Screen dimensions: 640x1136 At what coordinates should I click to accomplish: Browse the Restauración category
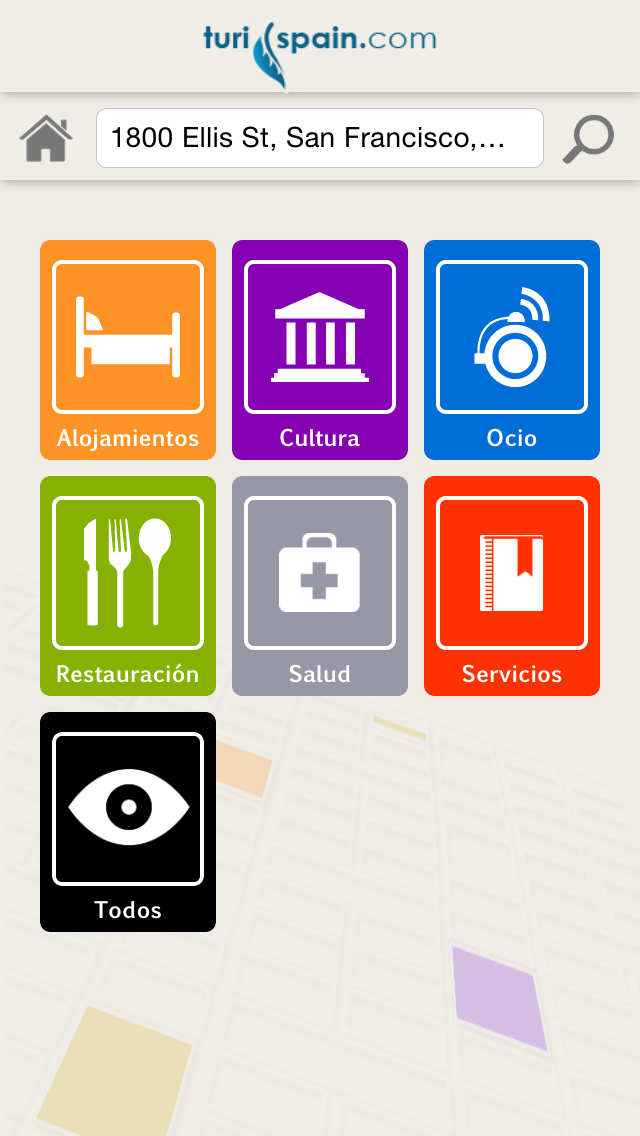click(x=128, y=586)
